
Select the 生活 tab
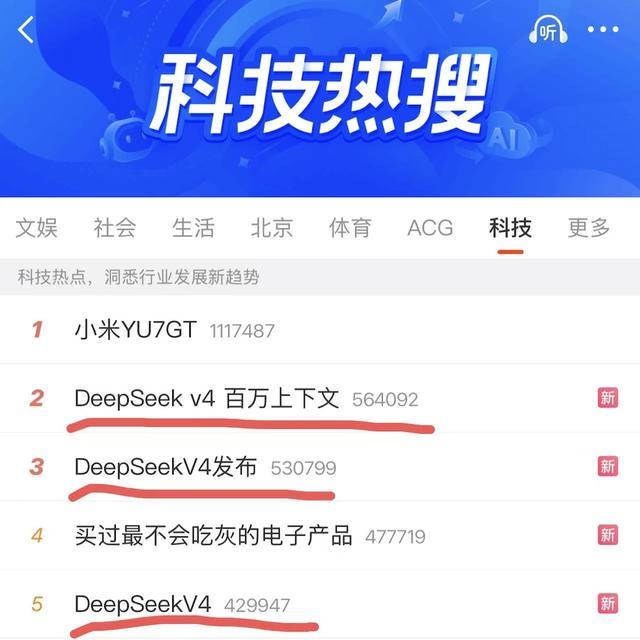point(193,228)
